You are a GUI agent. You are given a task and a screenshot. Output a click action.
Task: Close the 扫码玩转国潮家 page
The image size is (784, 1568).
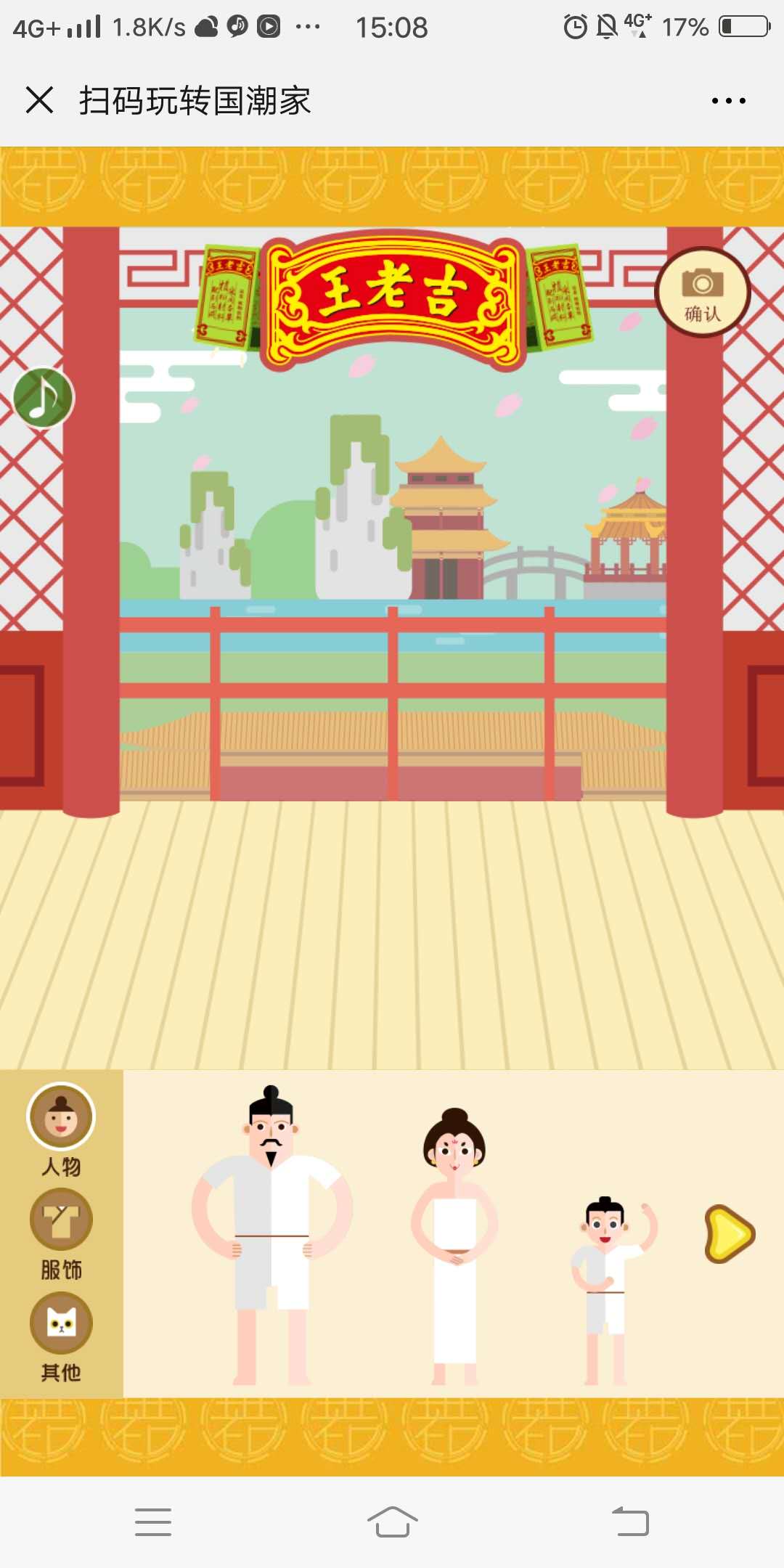tap(39, 100)
